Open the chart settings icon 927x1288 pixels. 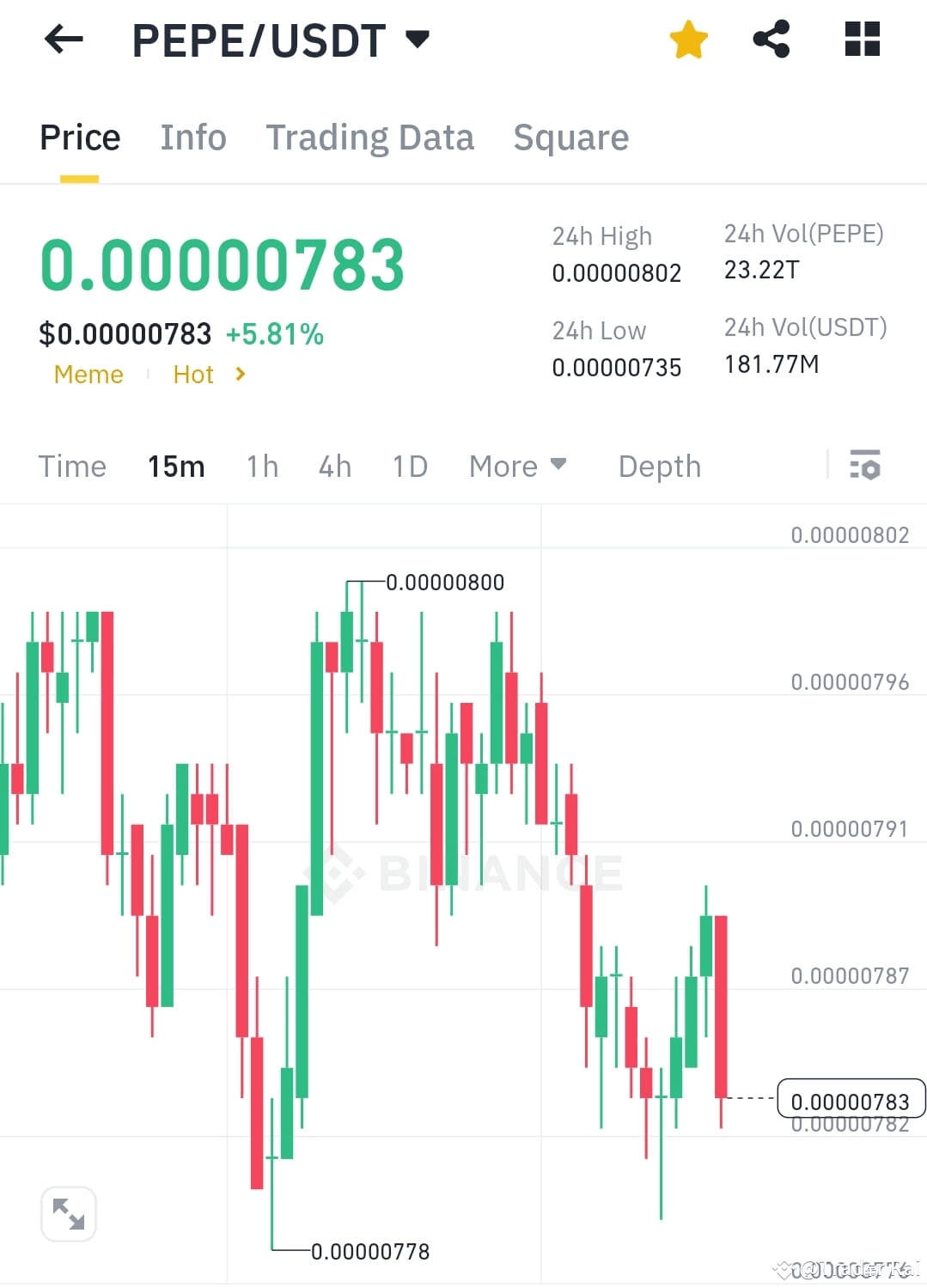point(866,466)
